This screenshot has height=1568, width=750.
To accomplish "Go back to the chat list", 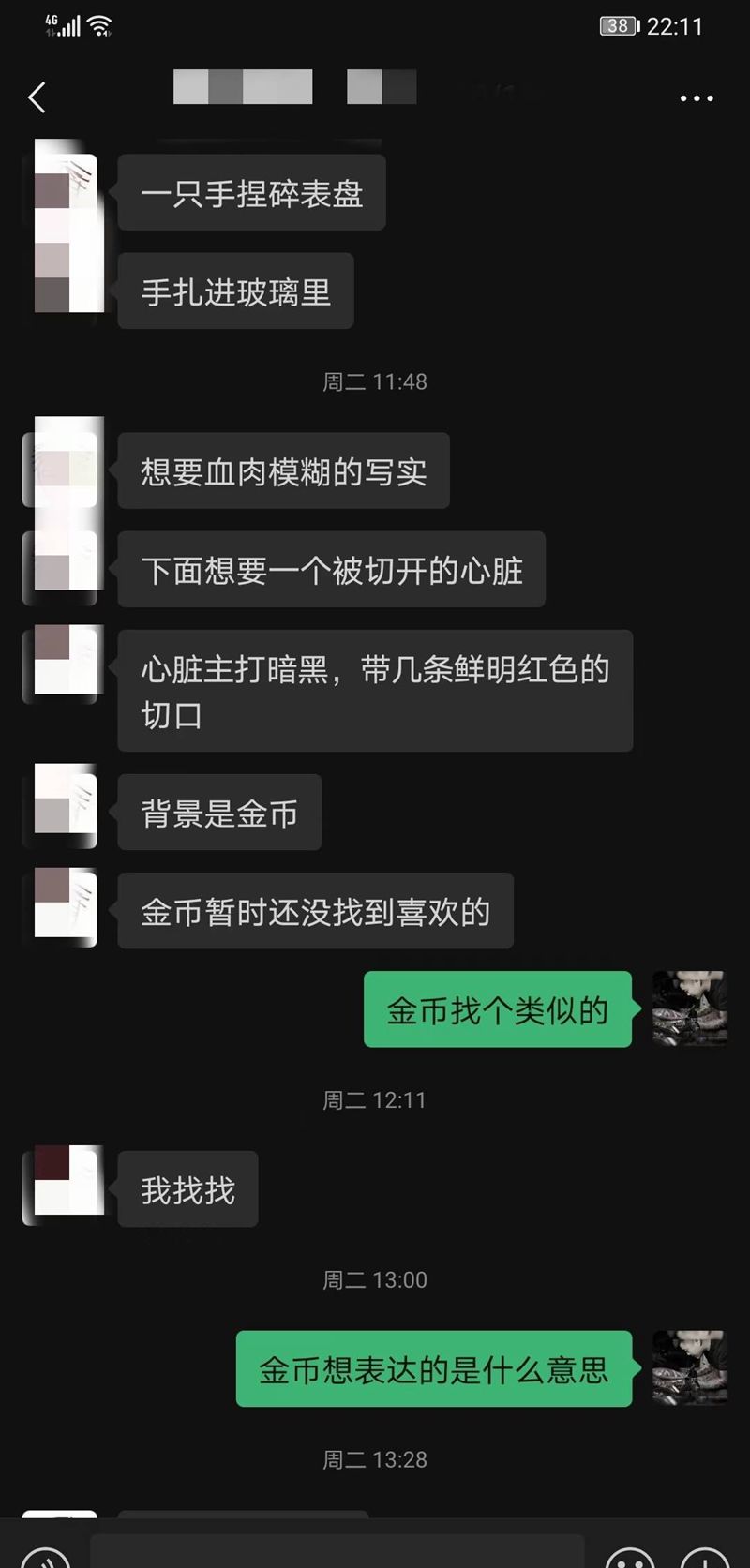I will [x=37, y=97].
